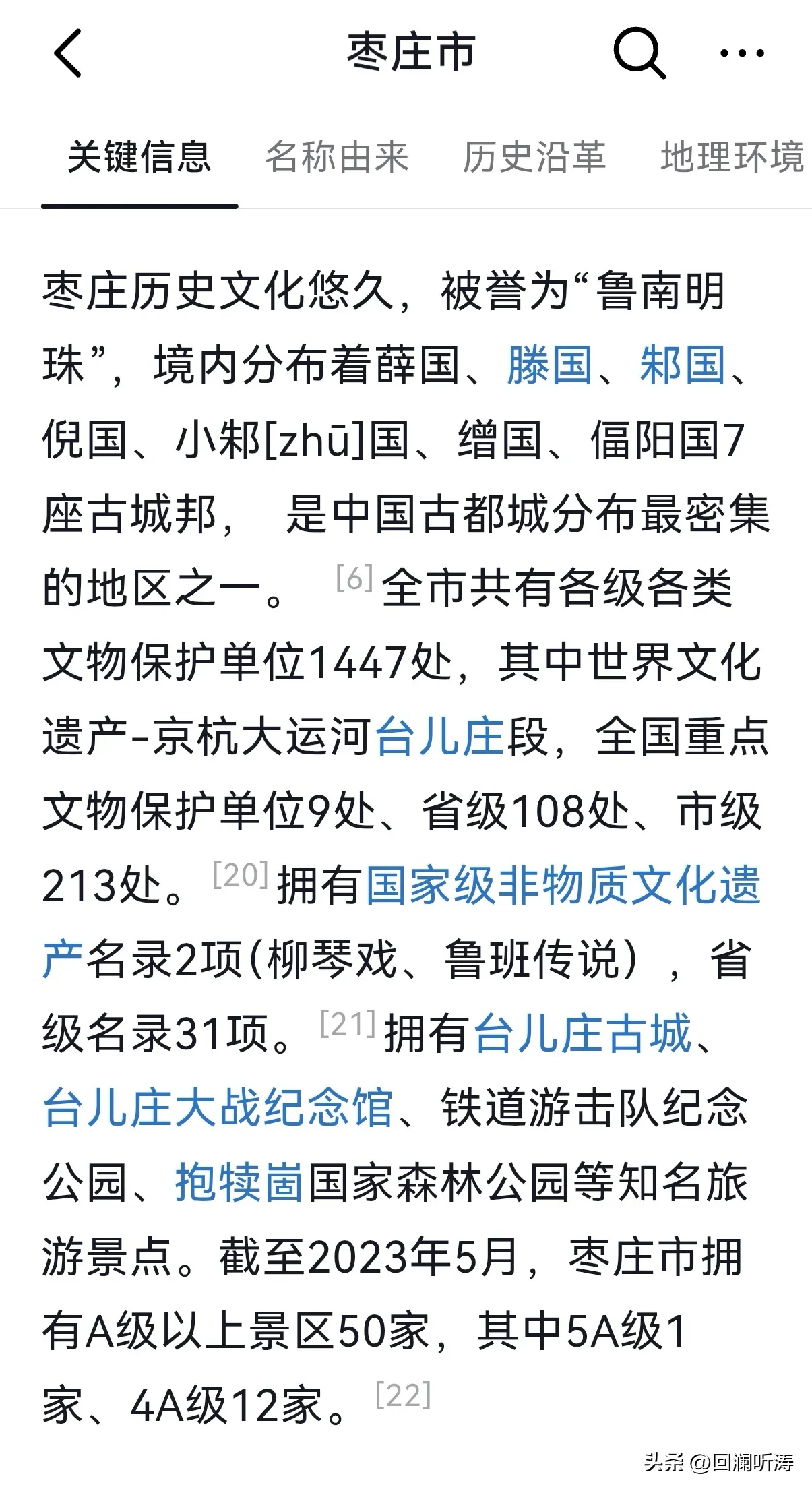This screenshot has height=1491, width=812.
Task: Open the 台儿庄大战纪念馆 link
Action: coord(218,1107)
